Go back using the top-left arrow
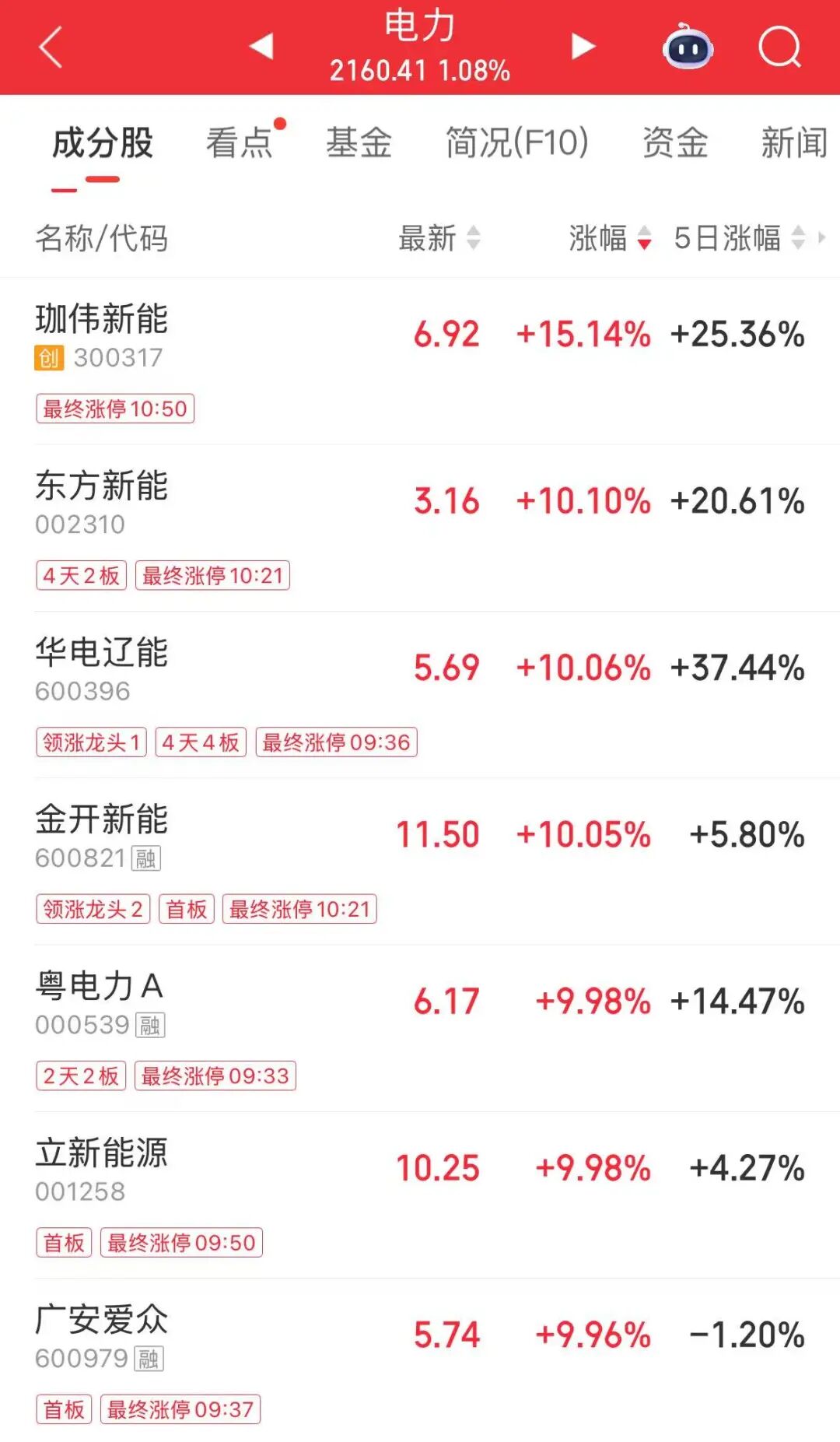This screenshot has height=1442, width=840. [51, 48]
